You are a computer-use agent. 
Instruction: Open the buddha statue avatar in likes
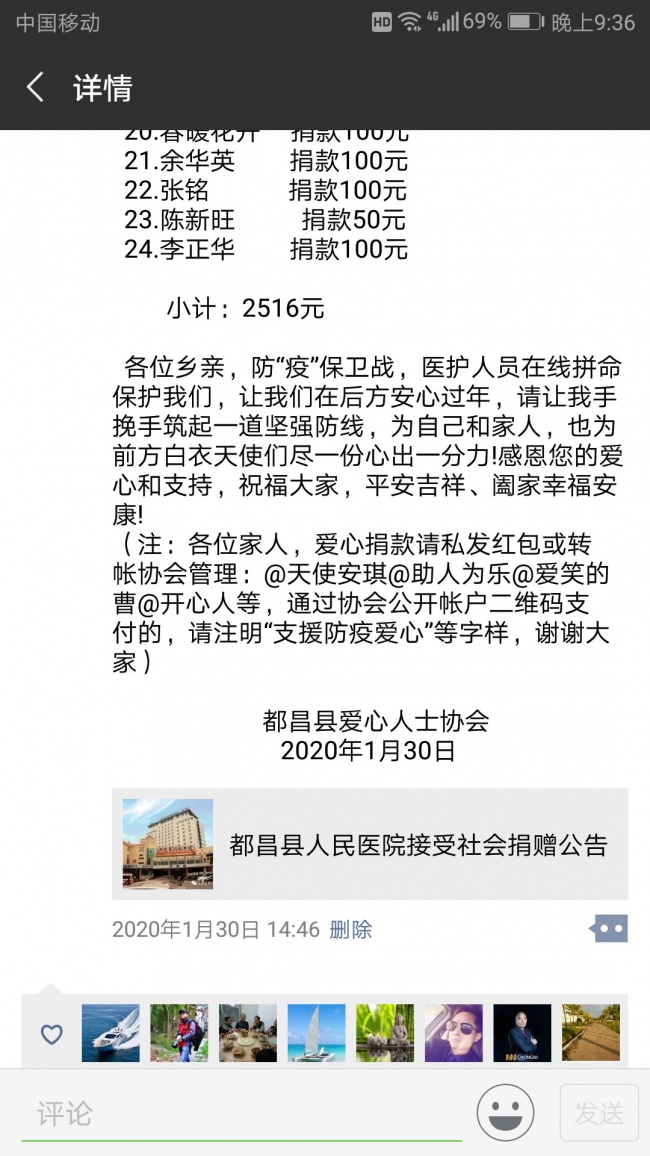coord(385,1033)
